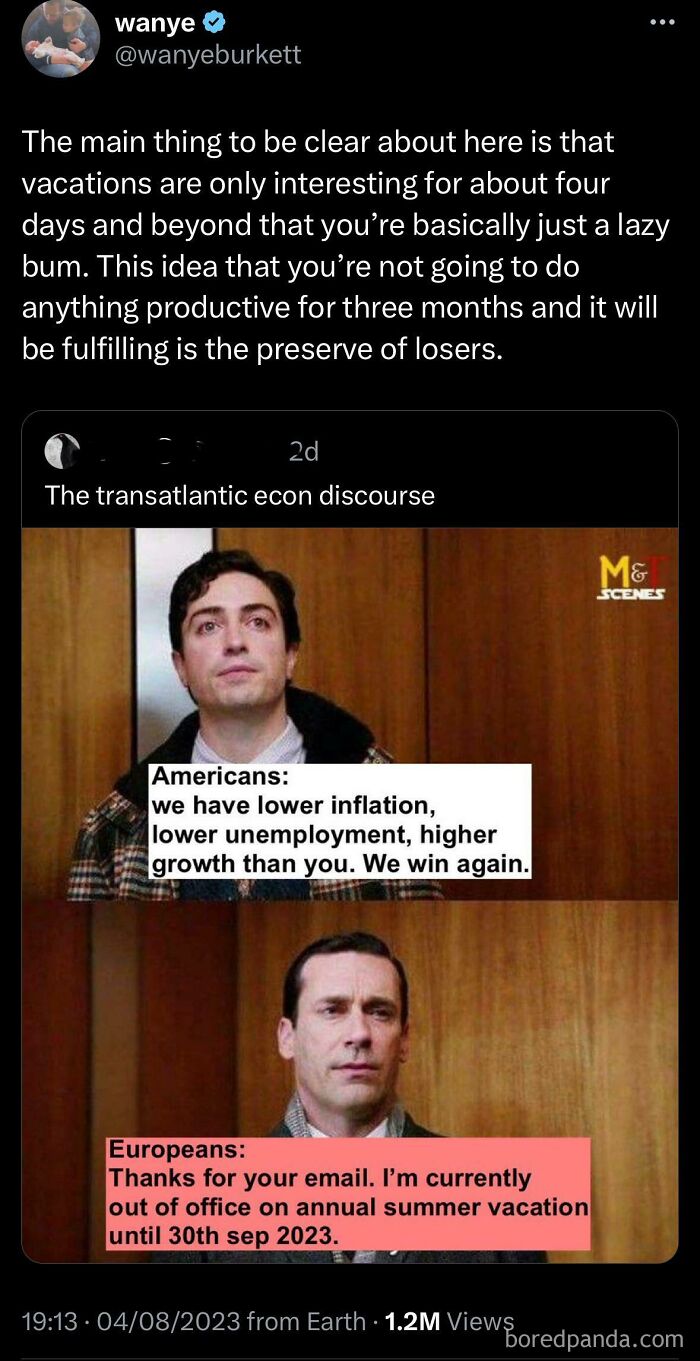Visit the @wanyeburkett profile name
Viewport: 700px width, 1361px height.
(x=208, y=55)
